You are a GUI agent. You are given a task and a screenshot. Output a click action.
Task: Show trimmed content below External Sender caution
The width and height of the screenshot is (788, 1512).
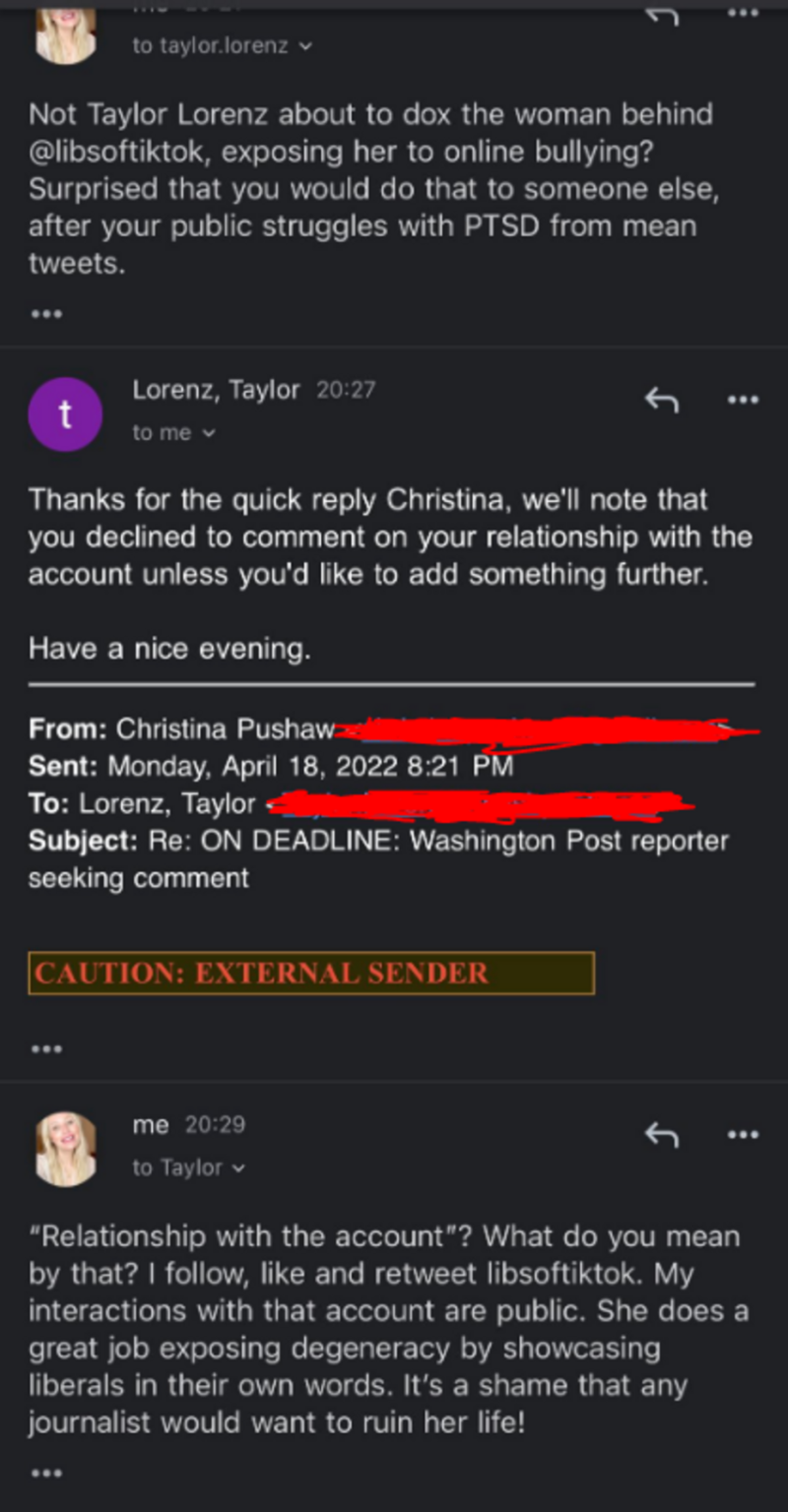click(x=45, y=1048)
